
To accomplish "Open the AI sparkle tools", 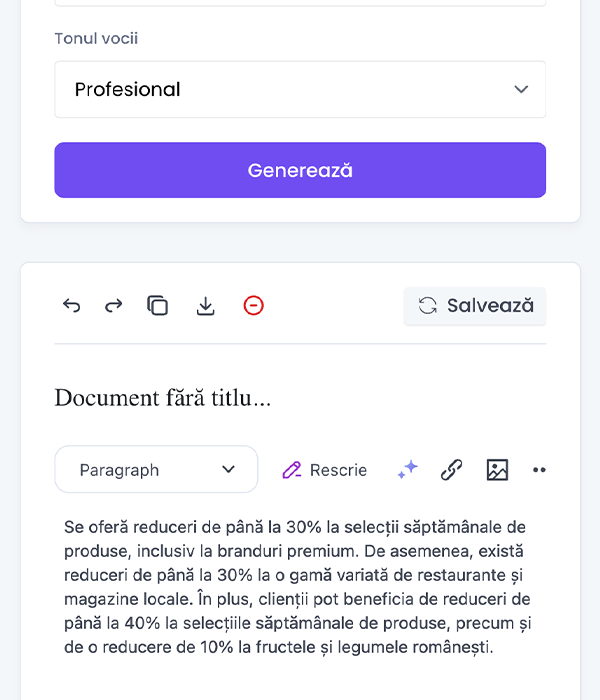I will click(407, 470).
